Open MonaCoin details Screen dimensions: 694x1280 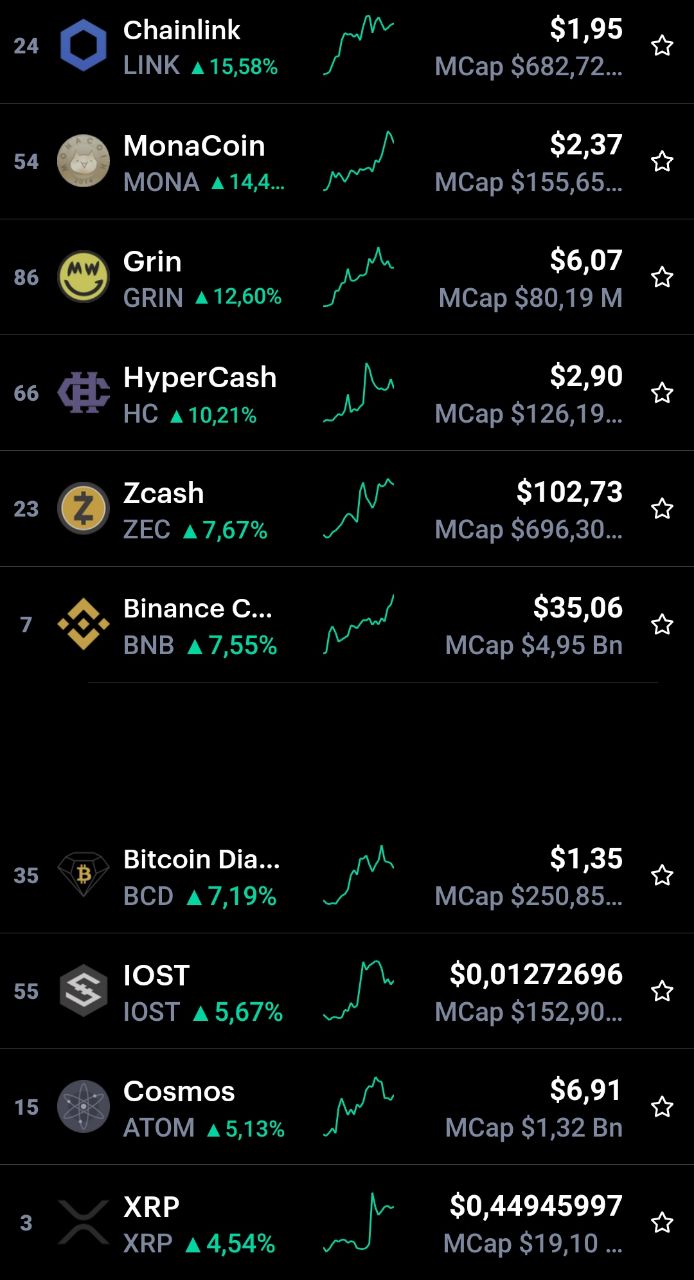(x=347, y=162)
